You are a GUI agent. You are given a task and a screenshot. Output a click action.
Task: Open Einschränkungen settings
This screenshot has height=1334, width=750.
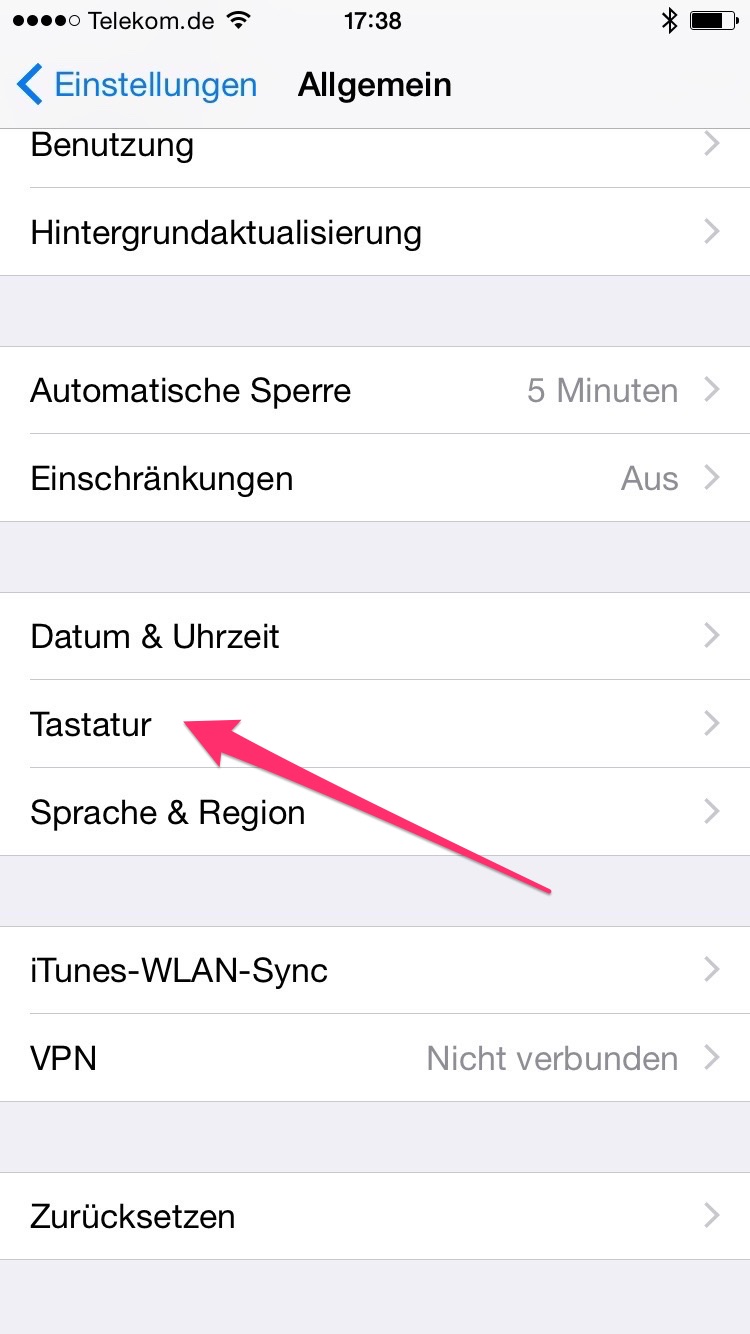click(375, 478)
